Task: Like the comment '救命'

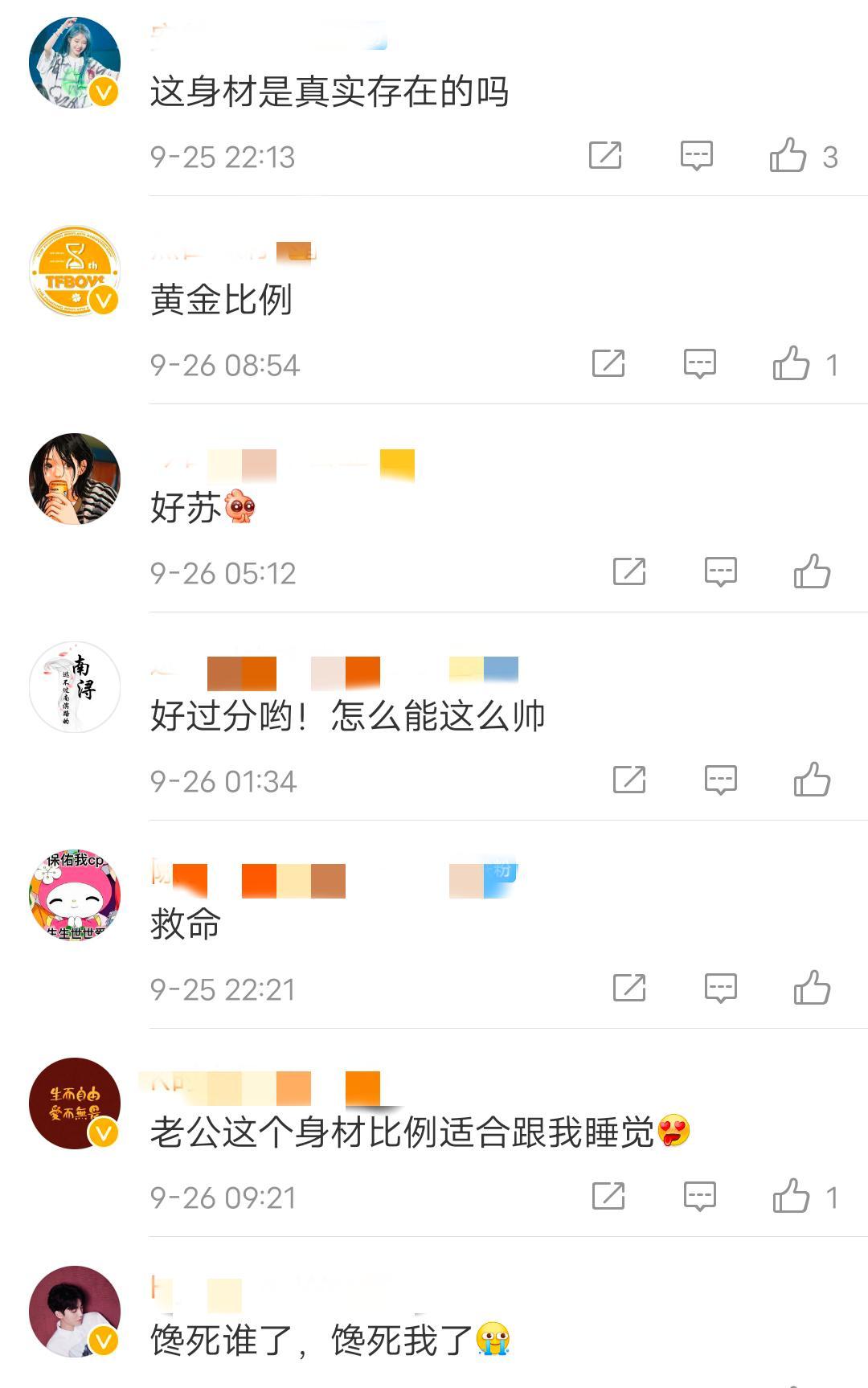Action: coord(812,987)
